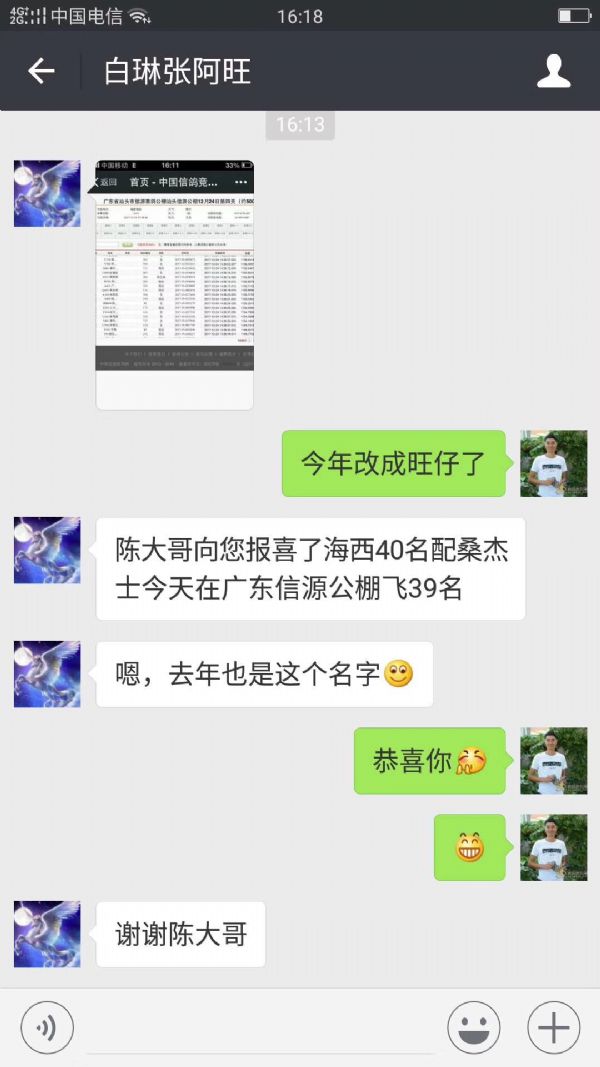Open the emoji sticker panel
The image size is (600, 1067).
click(x=473, y=1027)
